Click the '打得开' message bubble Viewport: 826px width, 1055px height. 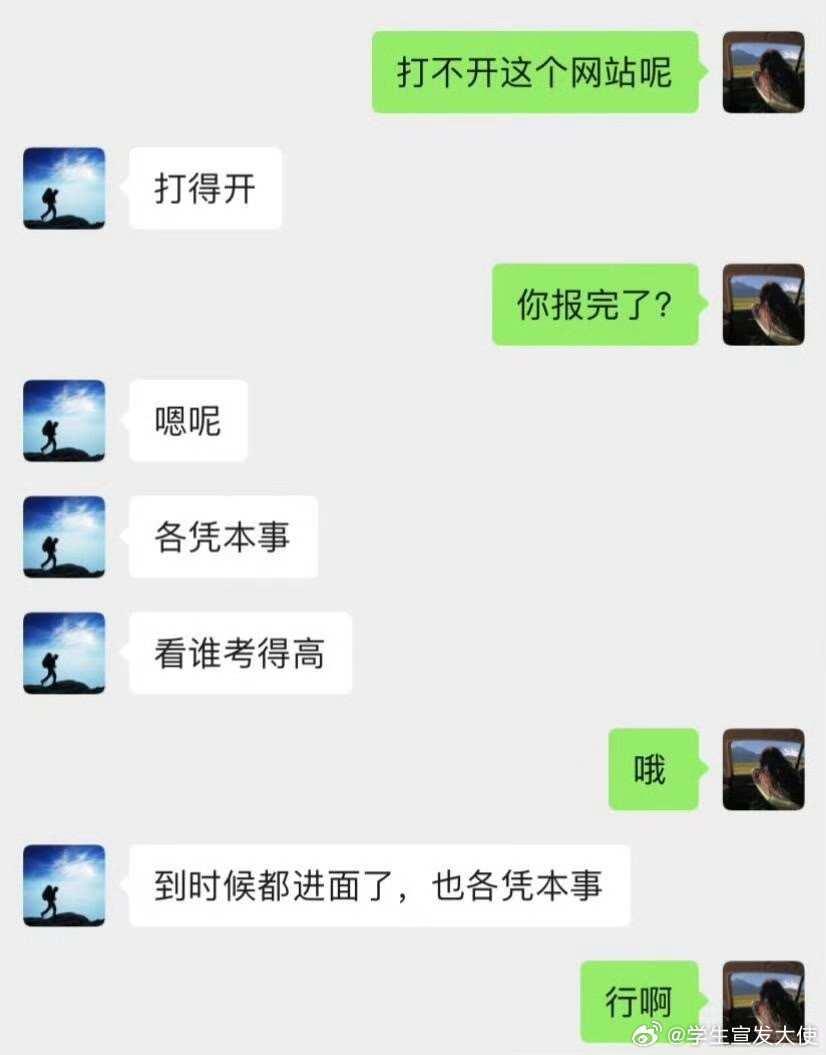(205, 188)
